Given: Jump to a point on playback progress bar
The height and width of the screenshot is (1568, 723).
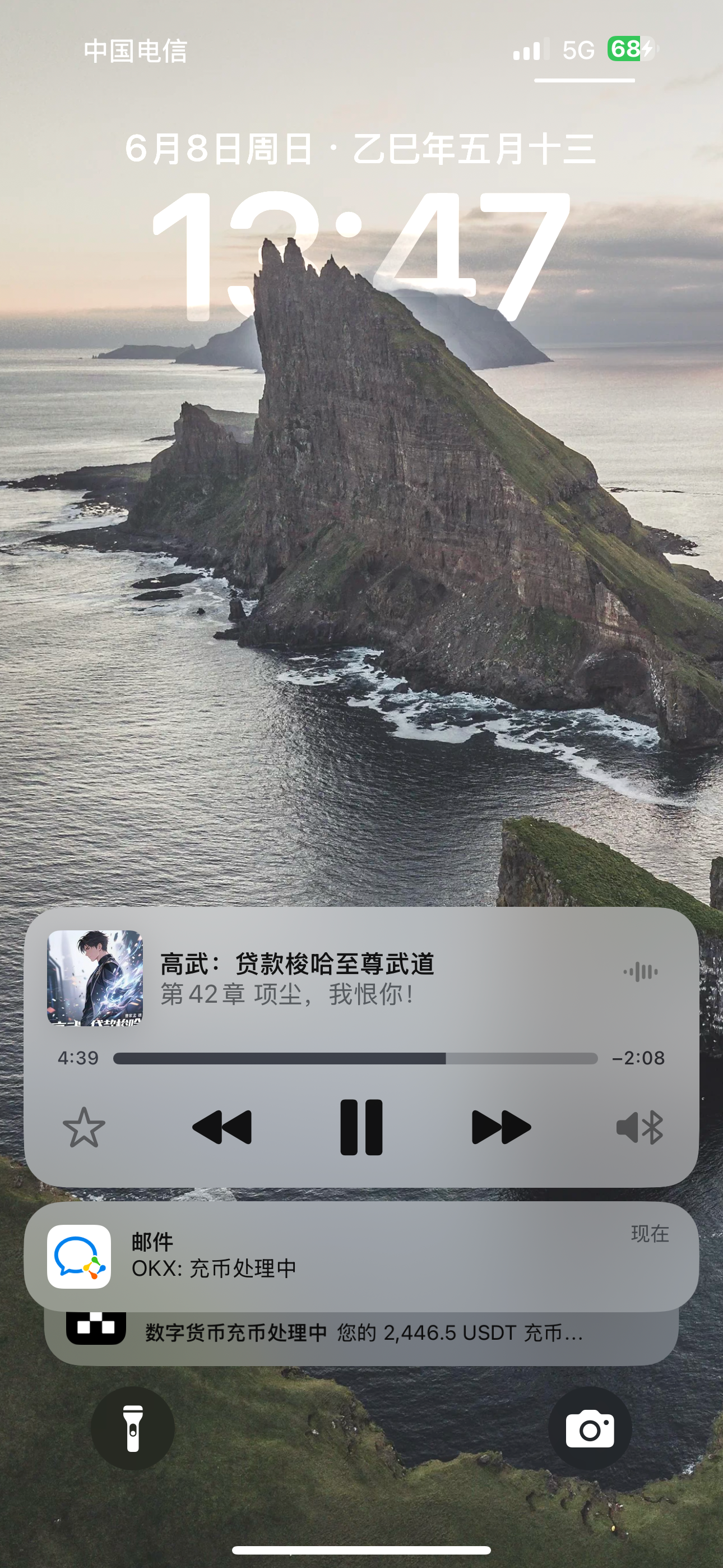Looking at the screenshot, I should (x=355, y=1059).
